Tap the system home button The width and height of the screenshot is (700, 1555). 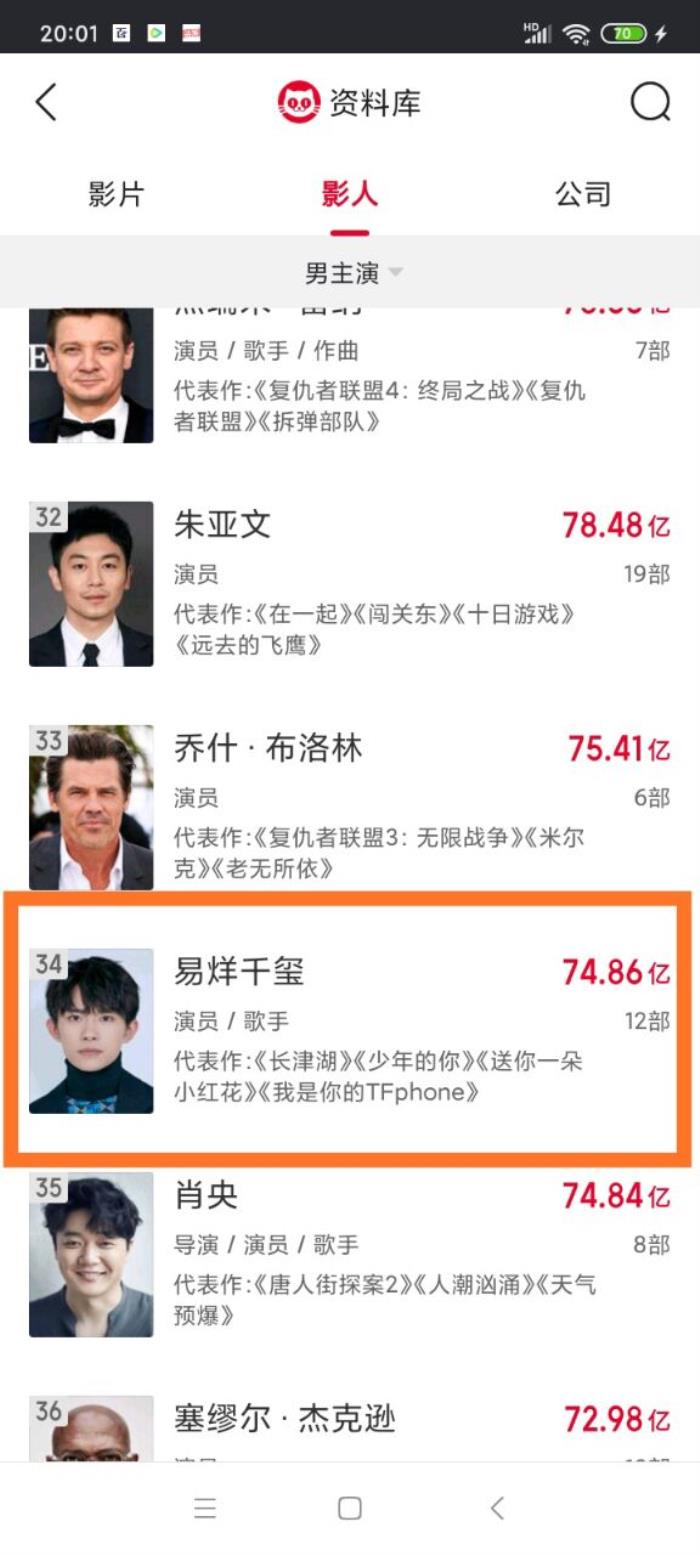click(x=350, y=1508)
